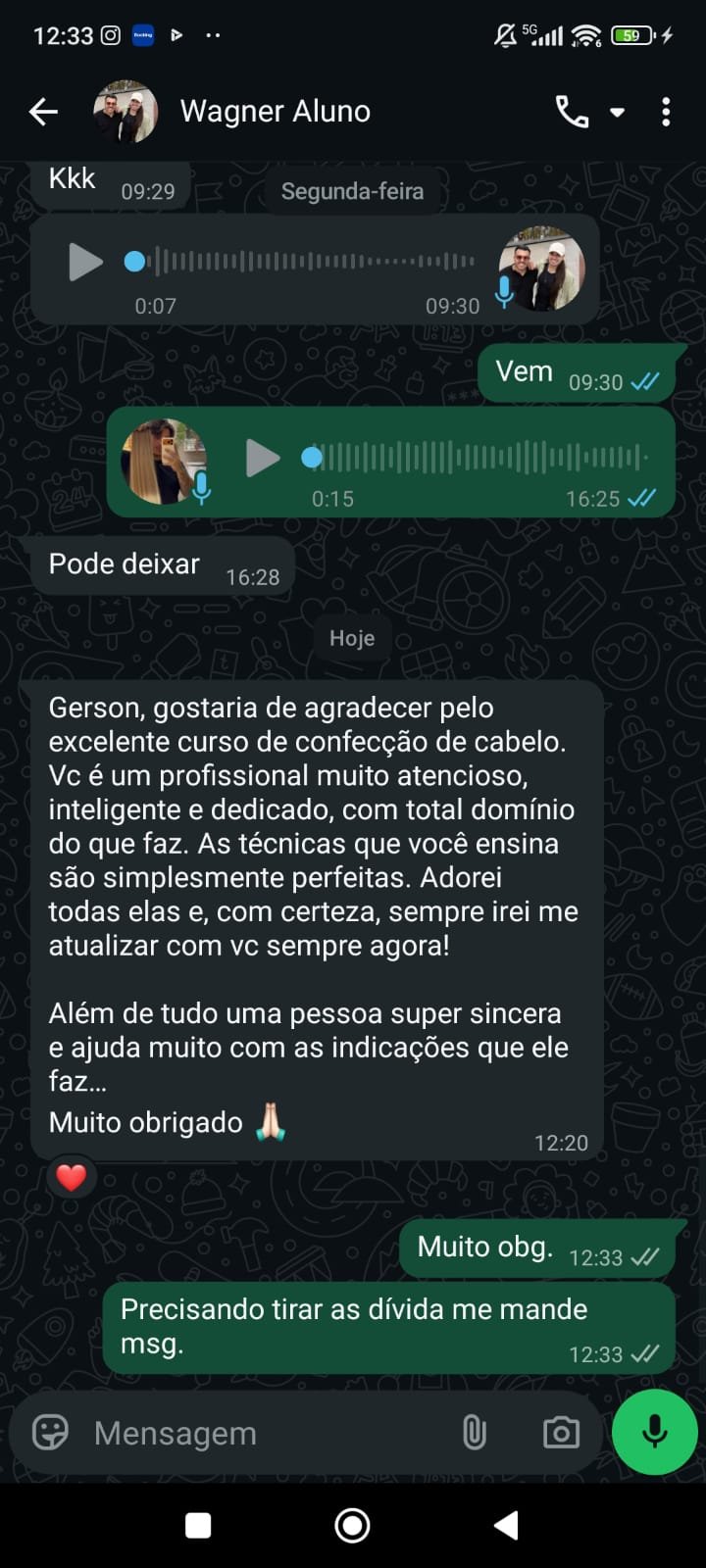Image resolution: width=706 pixels, height=1568 pixels.
Task: Play the 0:07 received voice message
Action: (x=85, y=262)
